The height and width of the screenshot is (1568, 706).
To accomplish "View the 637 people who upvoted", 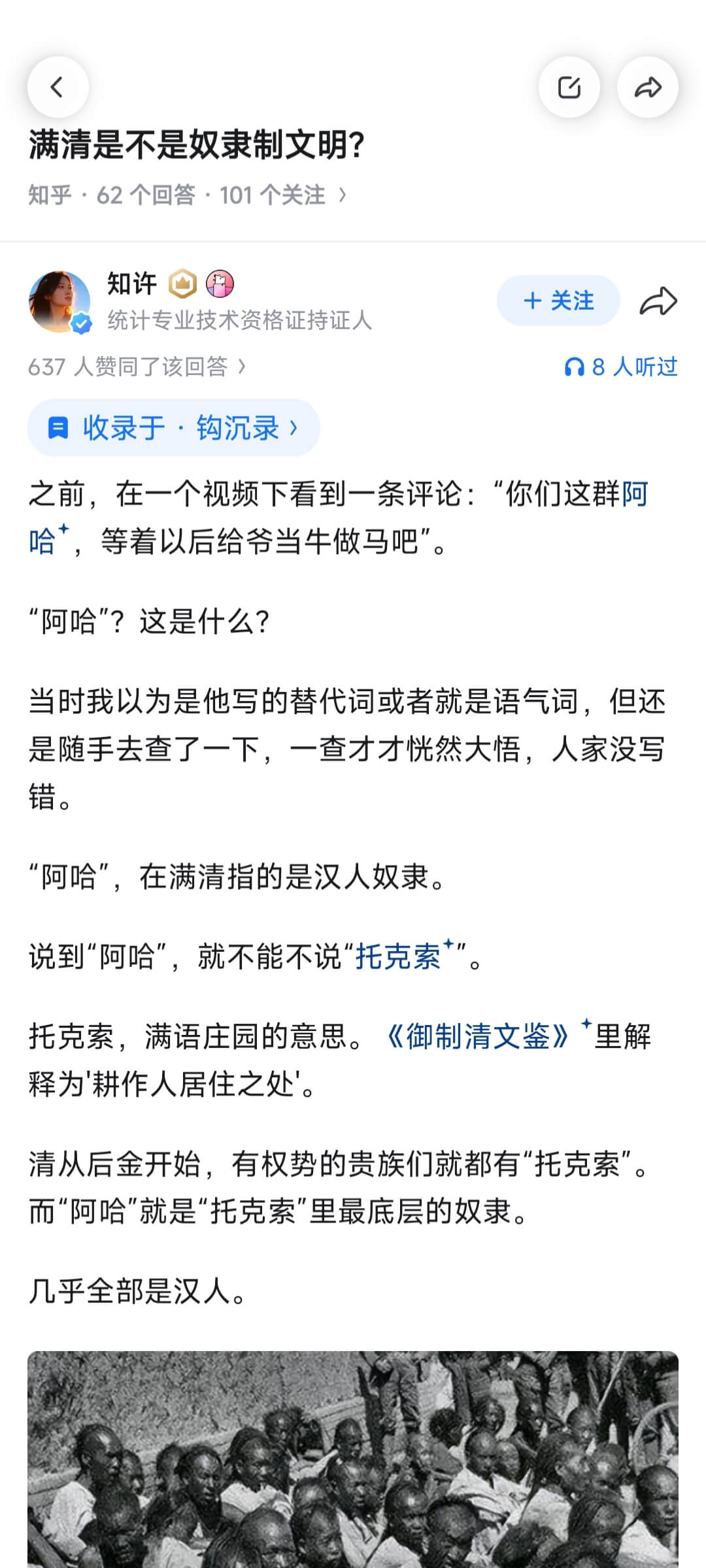I will (x=137, y=367).
